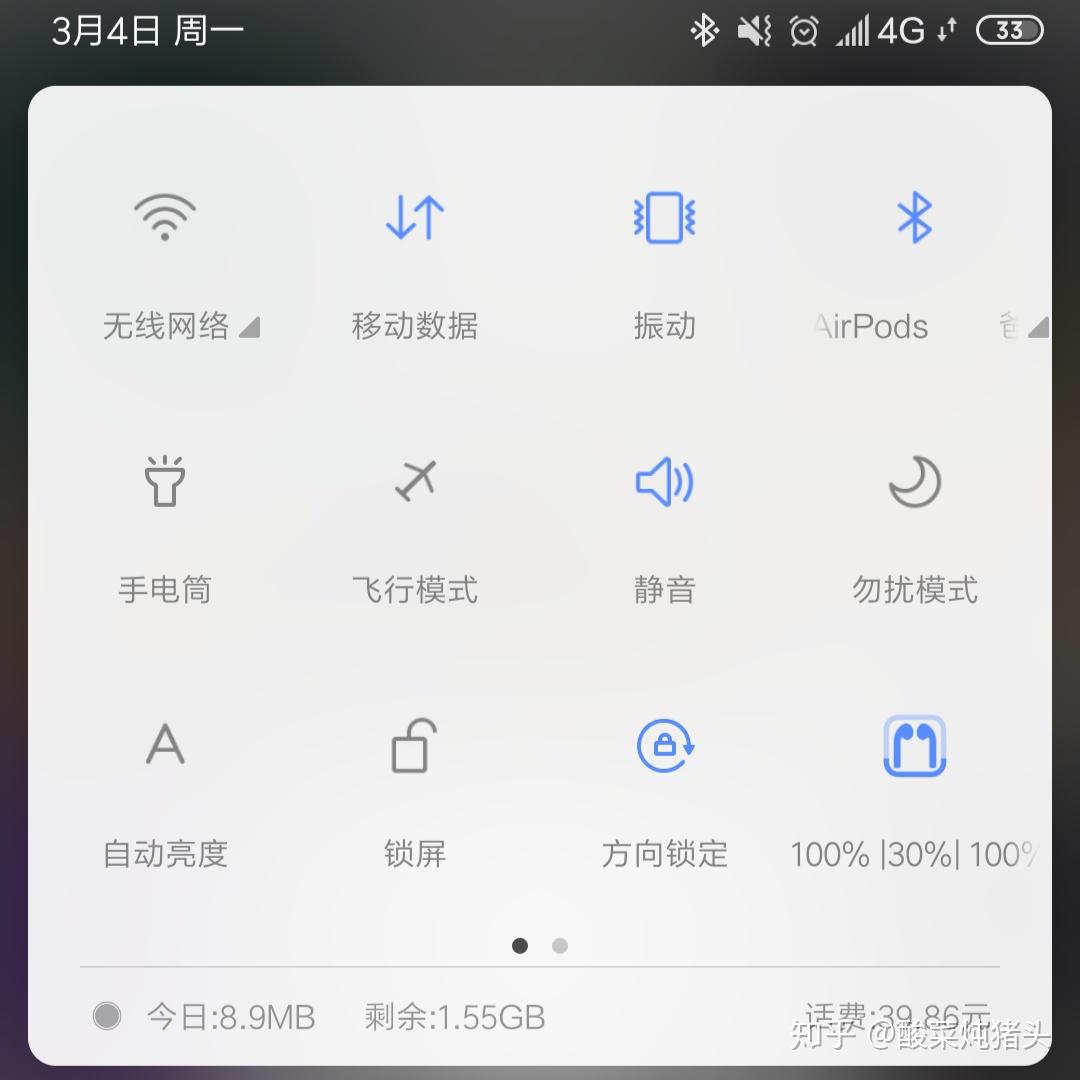Image resolution: width=1080 pixels, height=1080 pixels.
Task: Expand the AirPods Bluetooth device list arrow
Action: pyautogui.click(x=1038, y=328)
